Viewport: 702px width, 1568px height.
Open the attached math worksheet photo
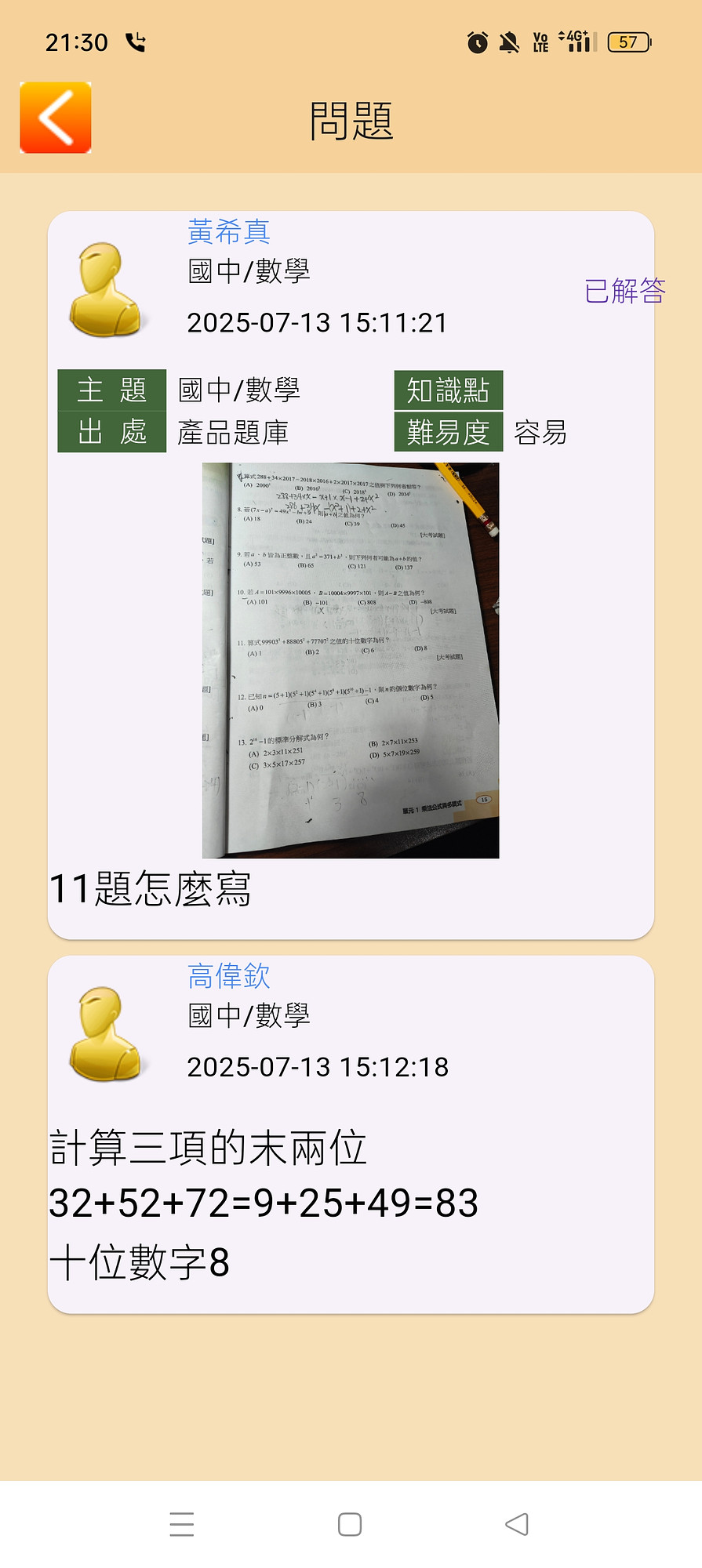351,660
